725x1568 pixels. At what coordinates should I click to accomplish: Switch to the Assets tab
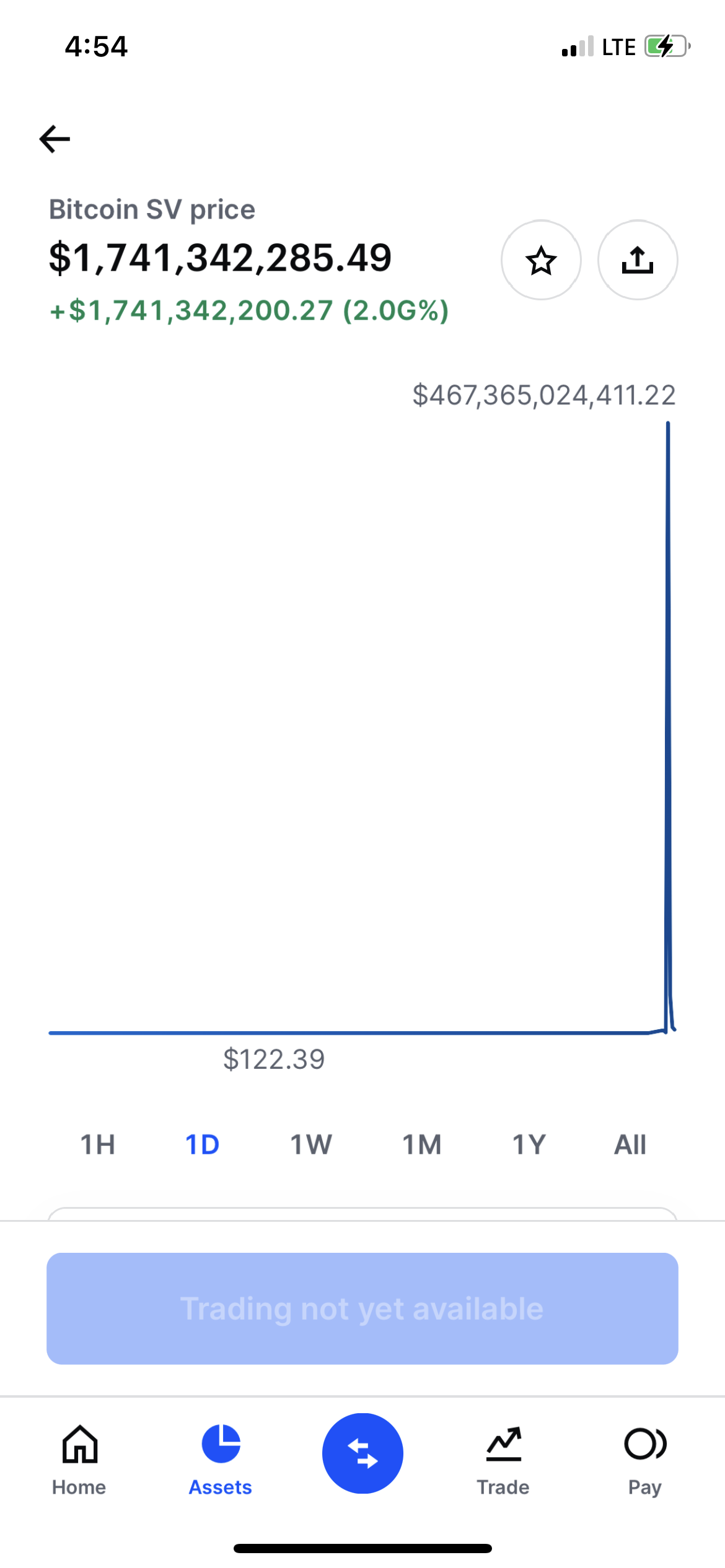click(221, 1459)
